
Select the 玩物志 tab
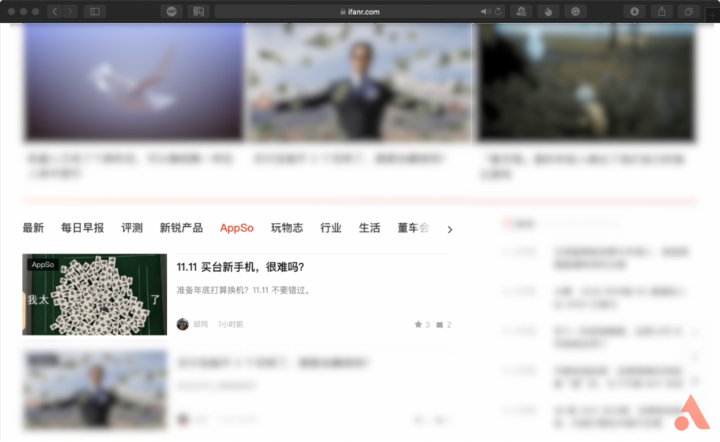[287, 228]
